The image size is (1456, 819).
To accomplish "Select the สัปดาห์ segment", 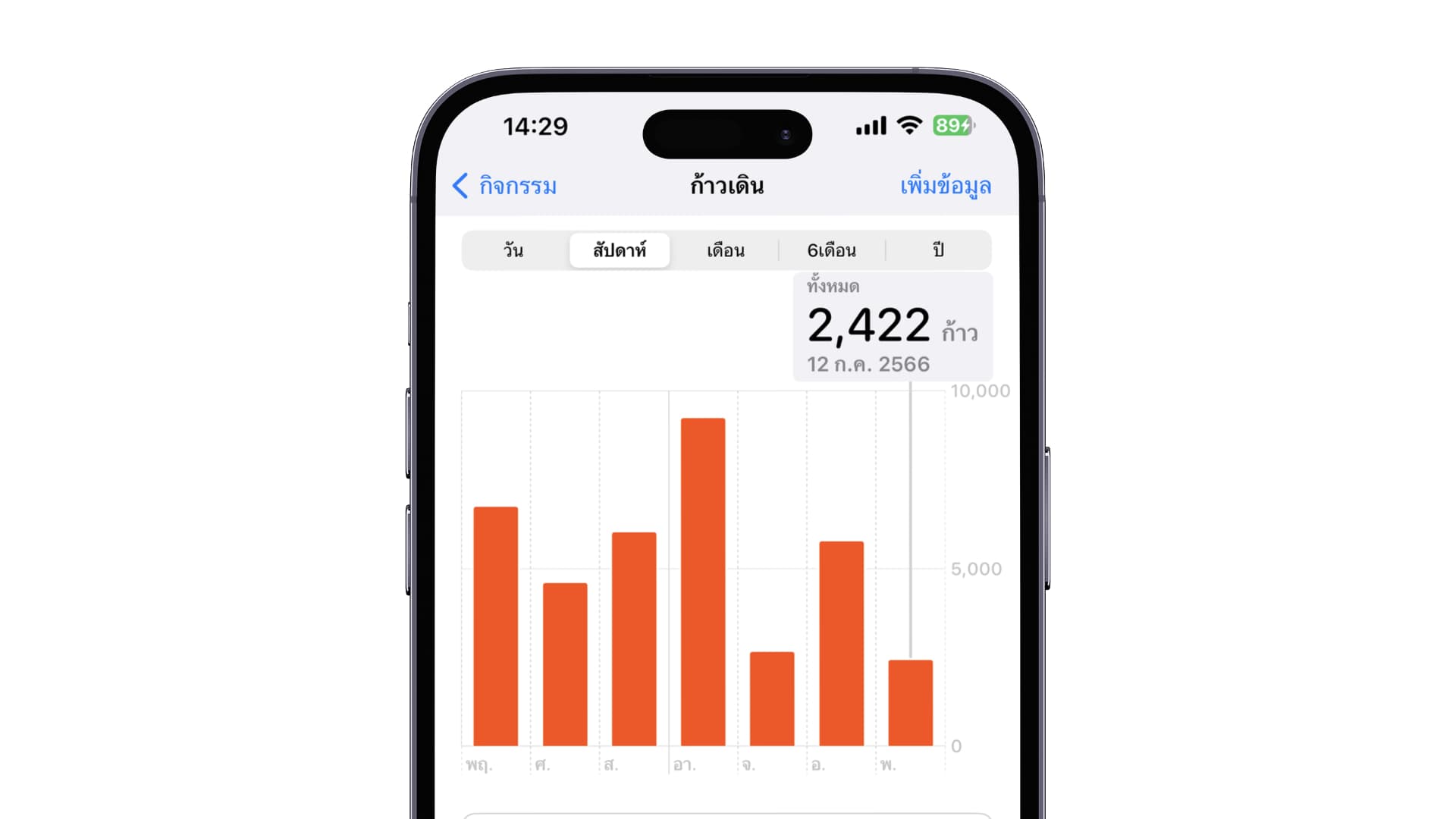I will 620,250.
